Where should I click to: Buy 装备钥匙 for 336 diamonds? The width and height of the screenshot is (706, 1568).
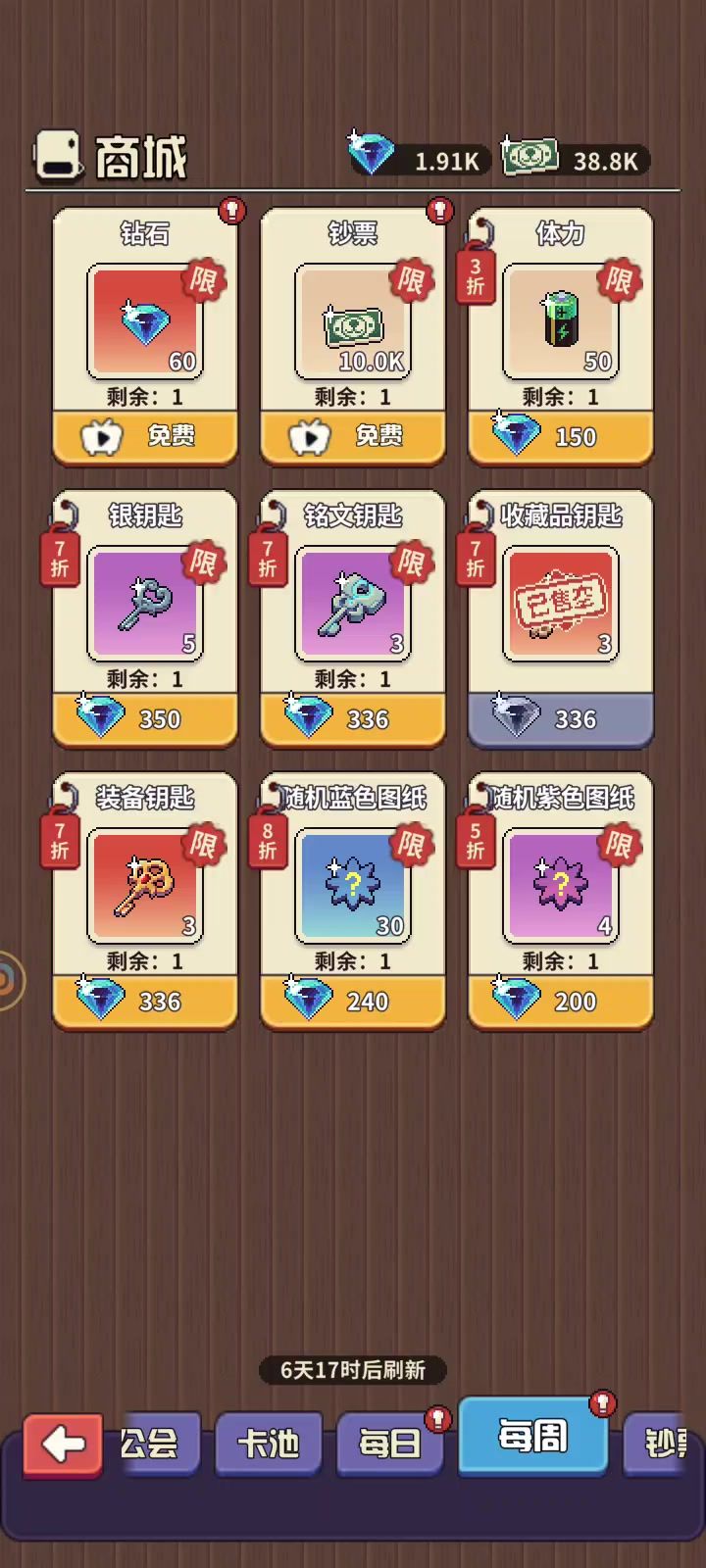click(x=145, y=1001)
